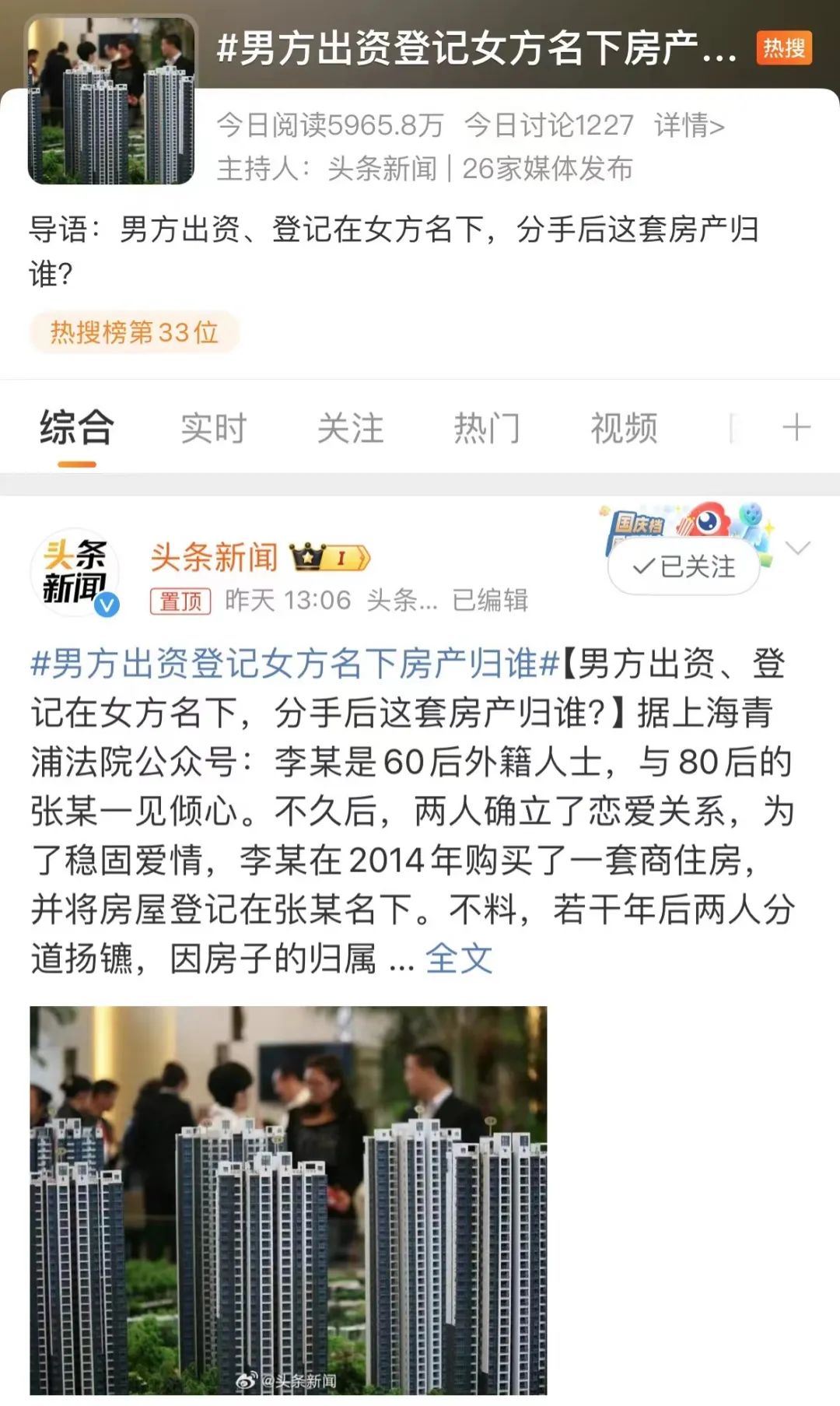Expand the post options chevron
The width and height of the screenshot is (840, 1406).
click(x=798, y=548)
